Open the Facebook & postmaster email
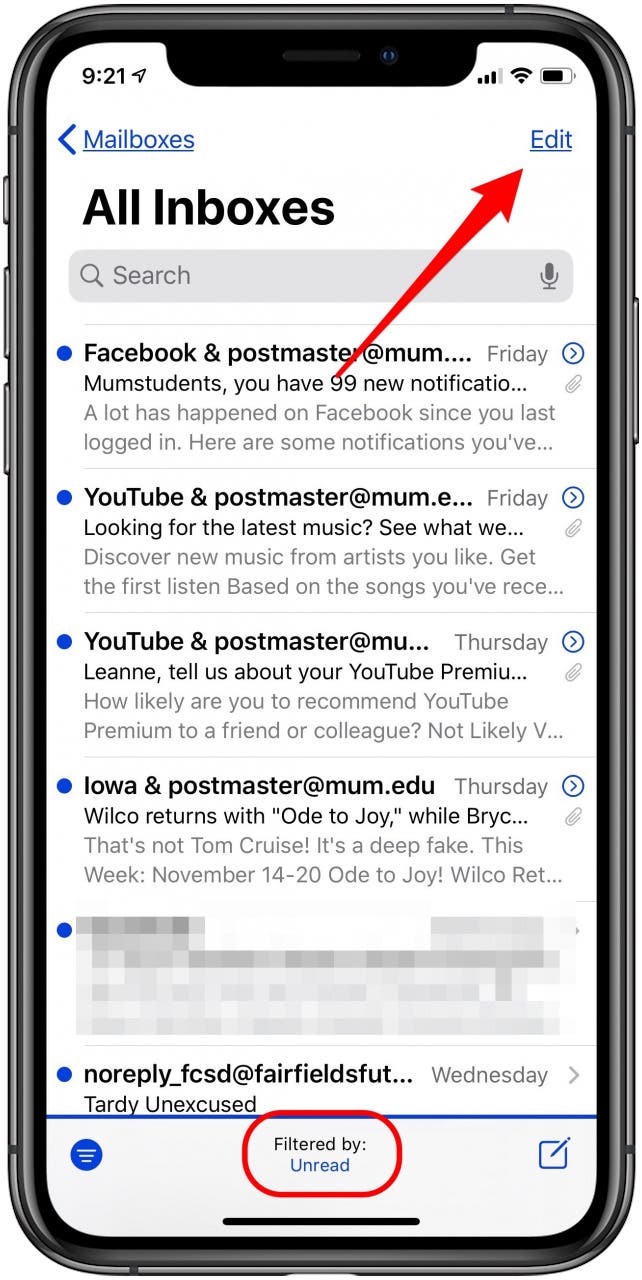 click(x=321, y=397)
